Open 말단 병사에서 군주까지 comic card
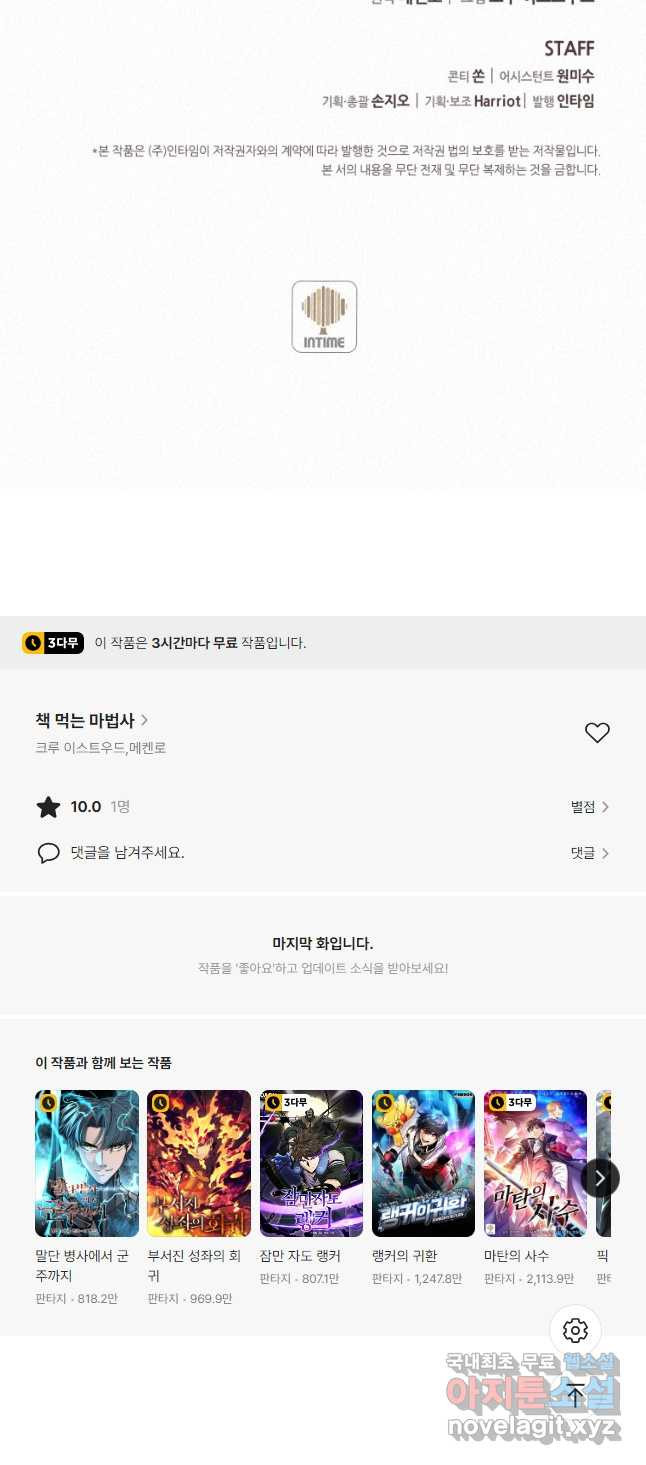646x1465 pixels. [x=87, y=1198]
